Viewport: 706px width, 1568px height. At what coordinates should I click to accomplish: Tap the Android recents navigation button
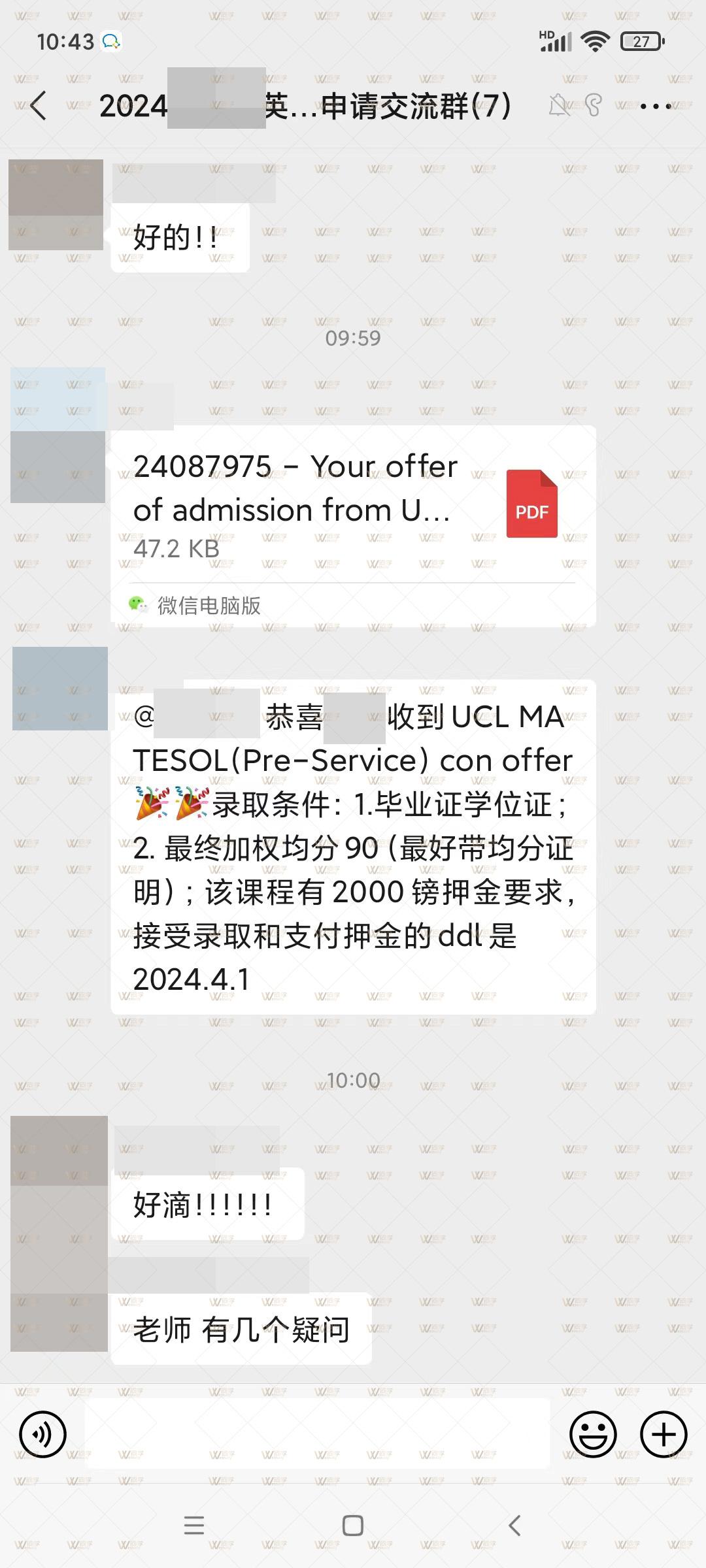[x=194, y=1526]
